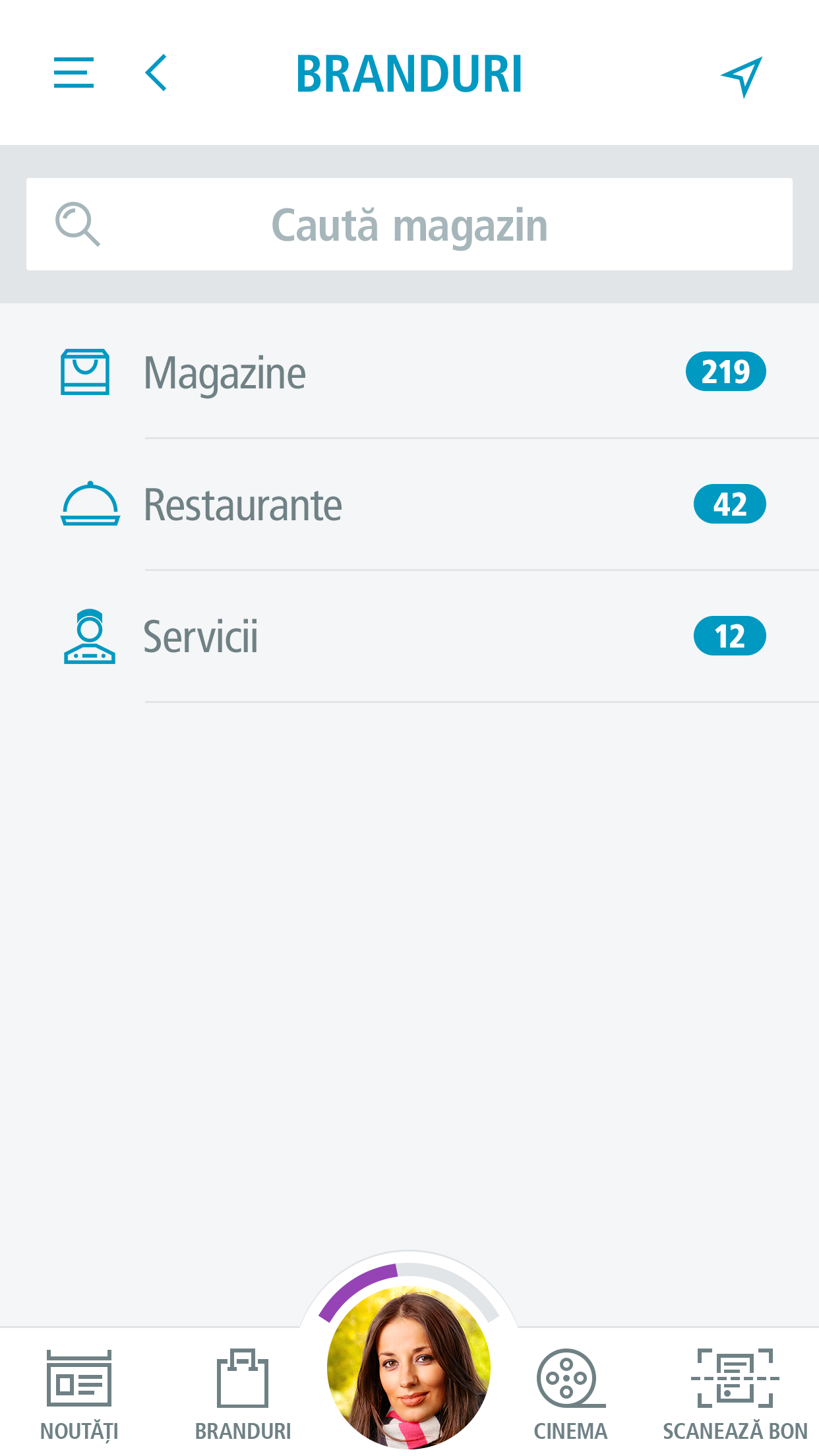Go back with the arrow icon
This screenshot has width=819, height=1456.
[x=156, y=73]
